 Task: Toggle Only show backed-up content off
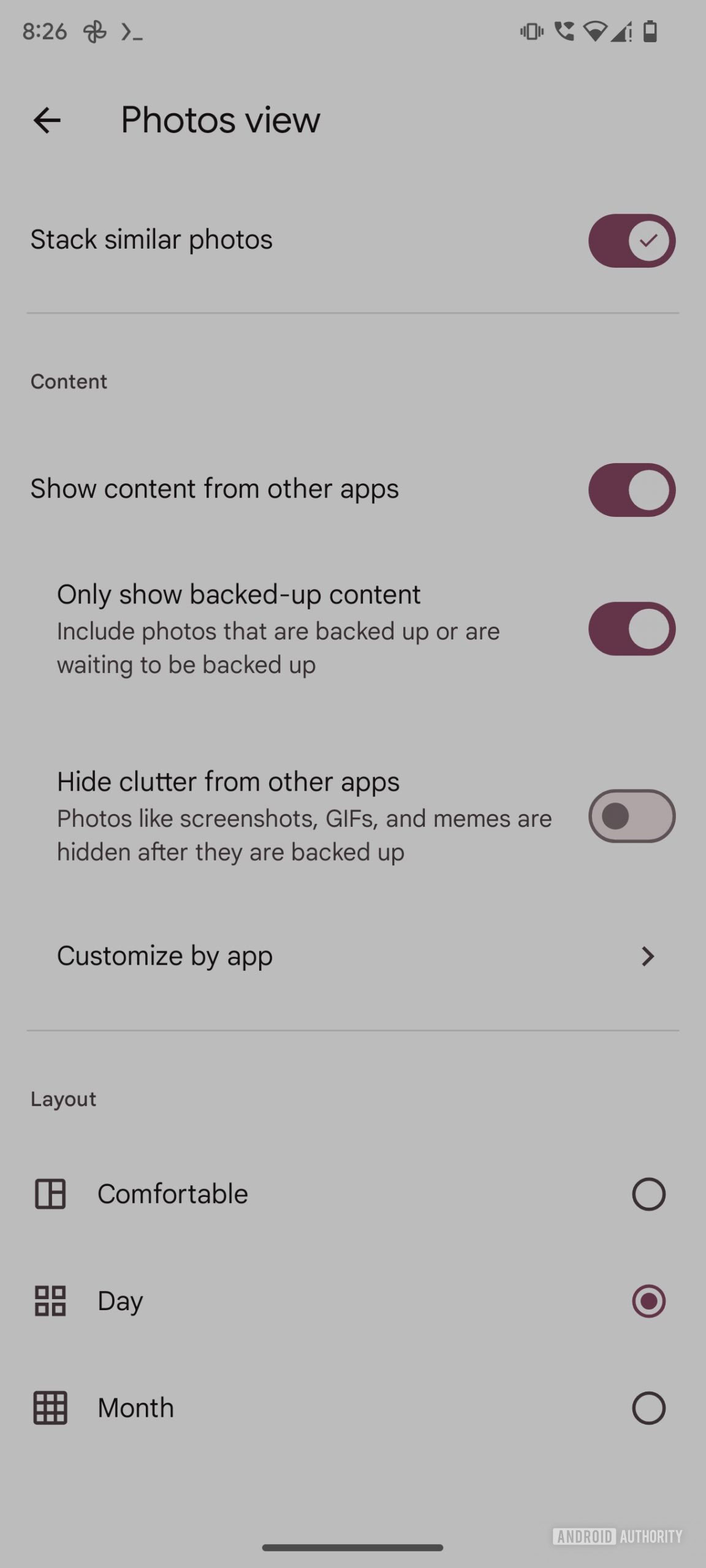tap(632, 628)
